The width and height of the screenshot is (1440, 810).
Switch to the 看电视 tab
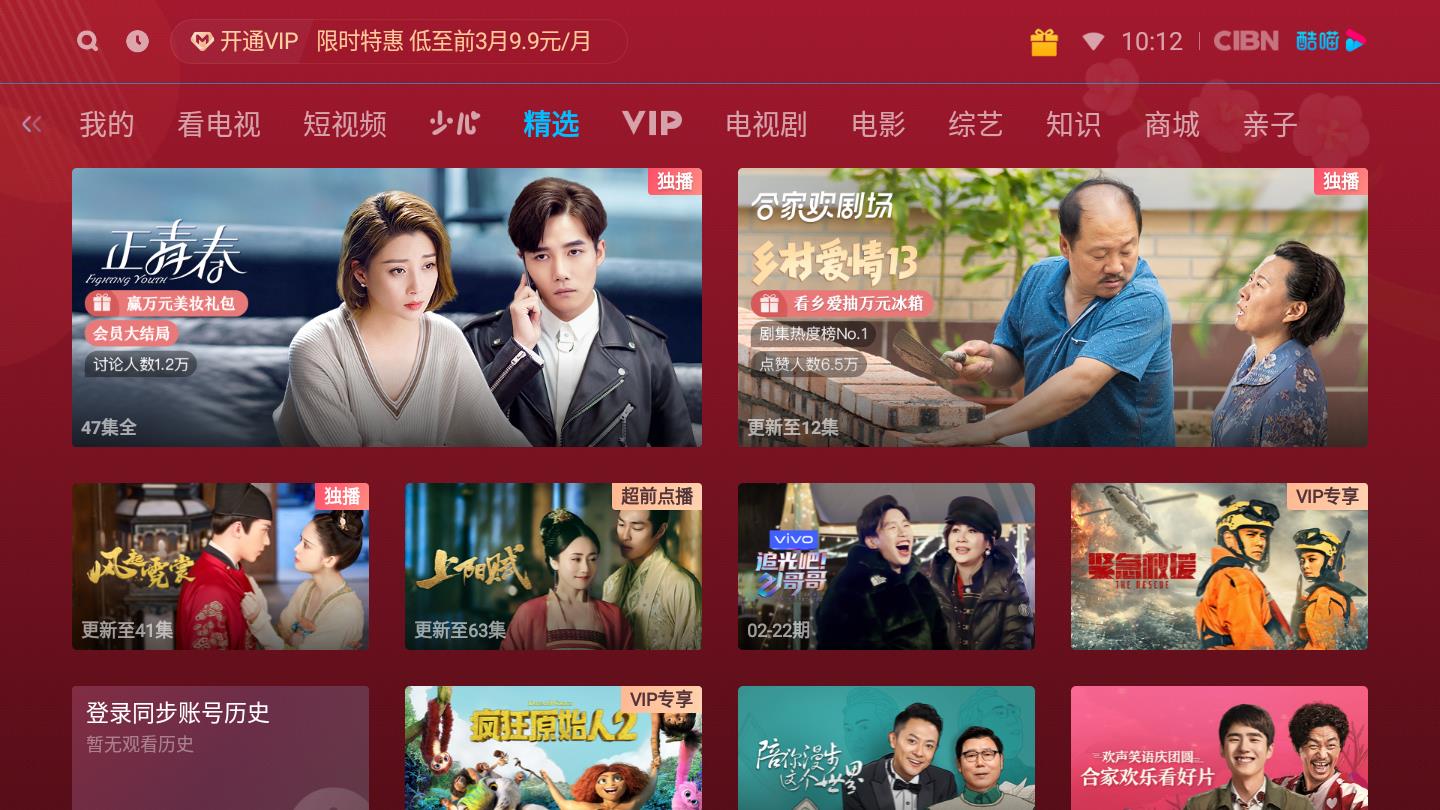click(218, 124)
